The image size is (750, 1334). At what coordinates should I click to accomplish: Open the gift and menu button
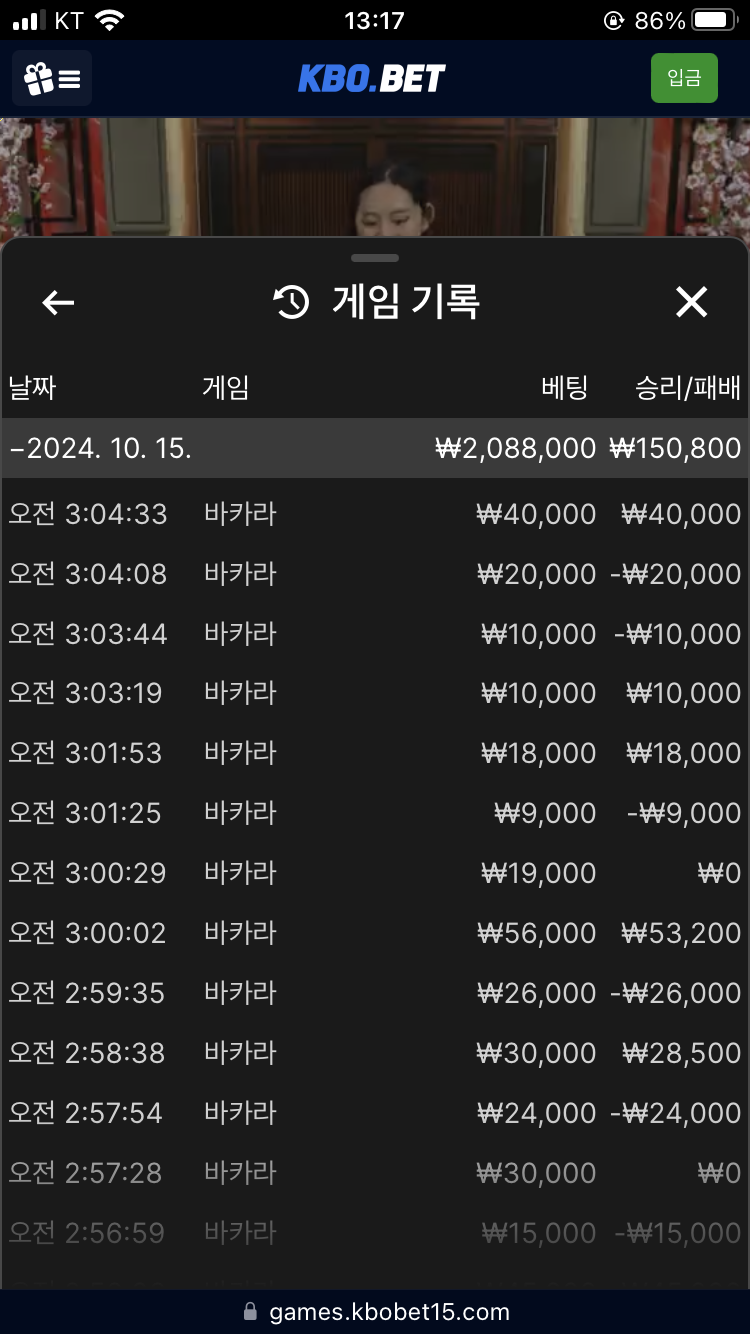(52, 78)
